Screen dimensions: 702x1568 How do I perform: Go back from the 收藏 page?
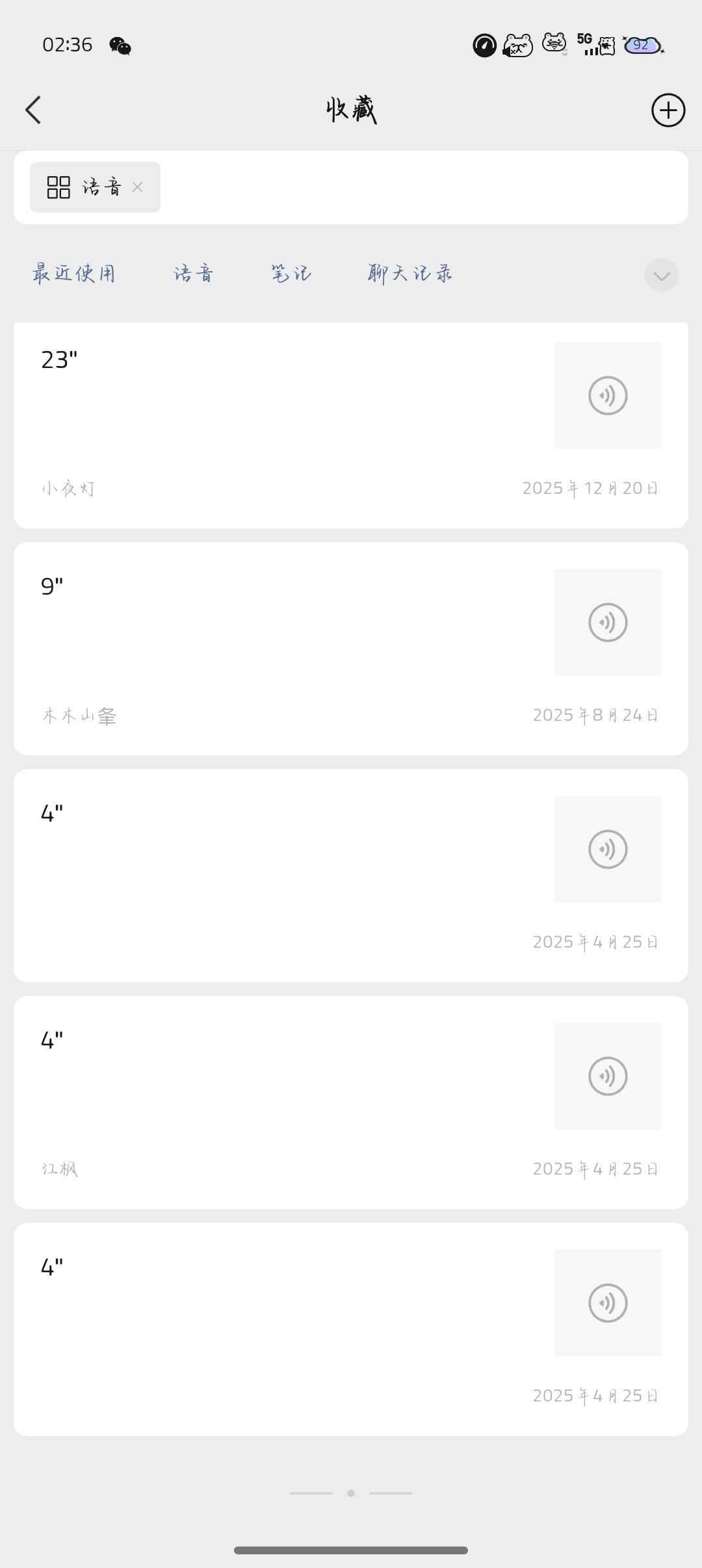coord(34,110)
